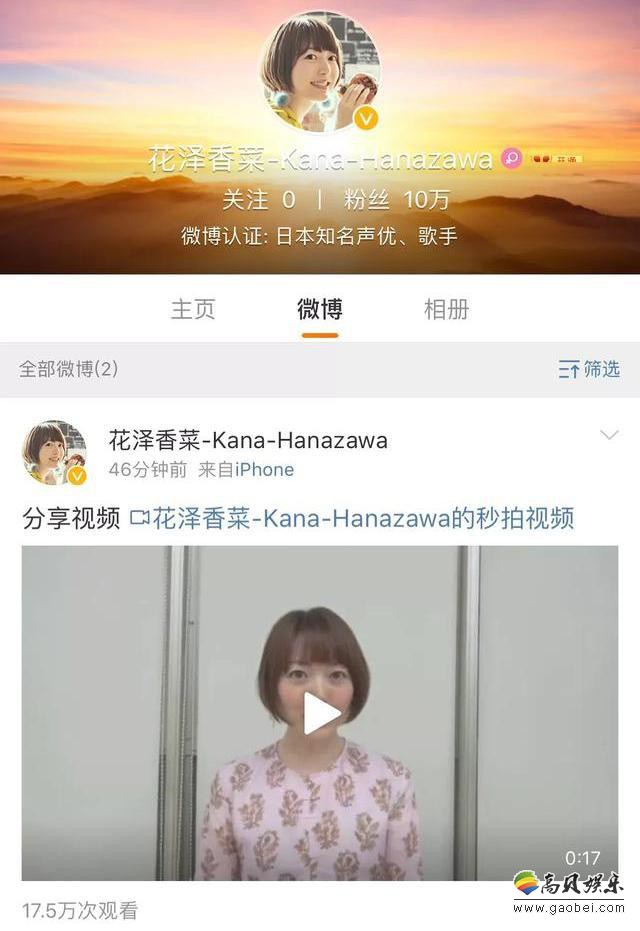This screenshot has height=931, width=640.
Task: Open the 筛选 filter options
Action: (x=589, y=369)
